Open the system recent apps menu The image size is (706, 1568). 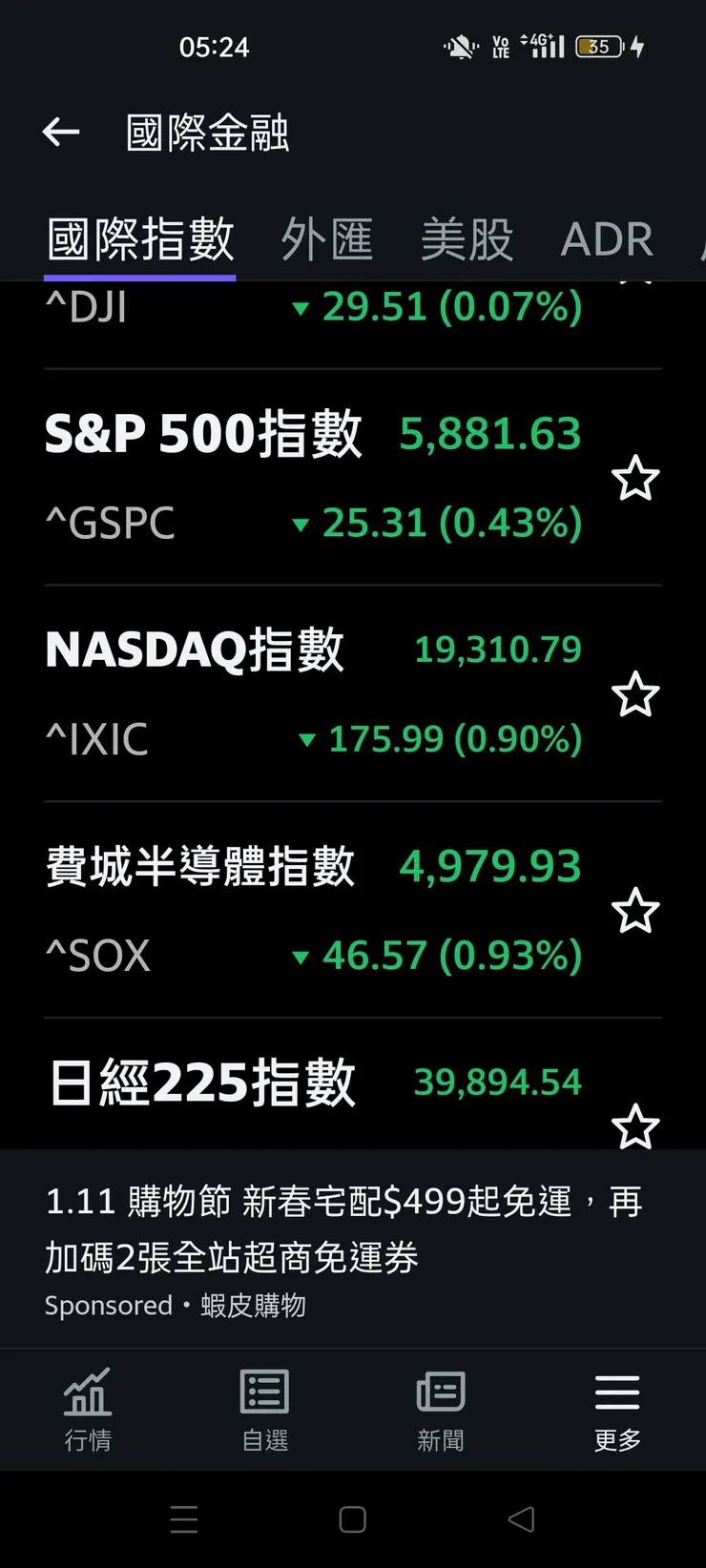coord(184,1519)
